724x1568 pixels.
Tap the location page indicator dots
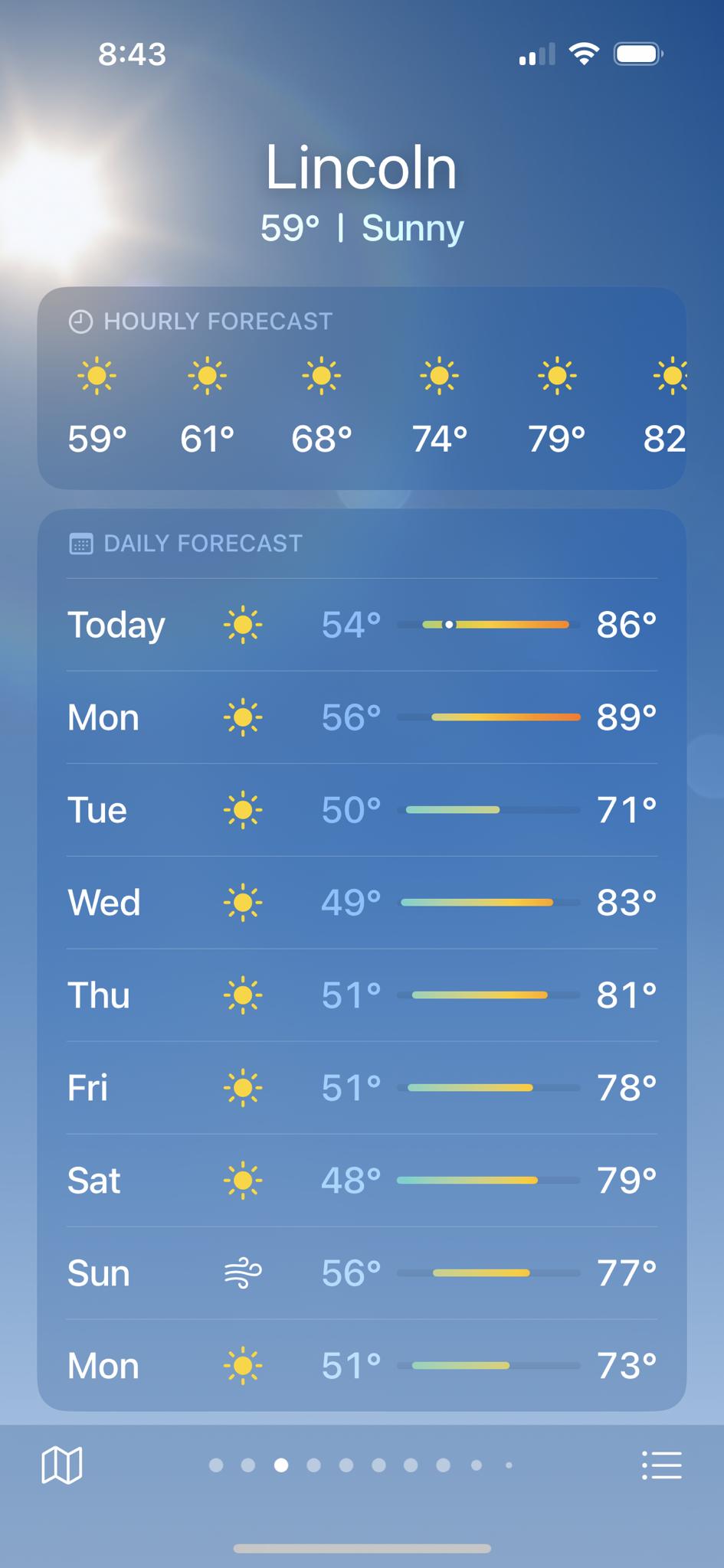362,1465
